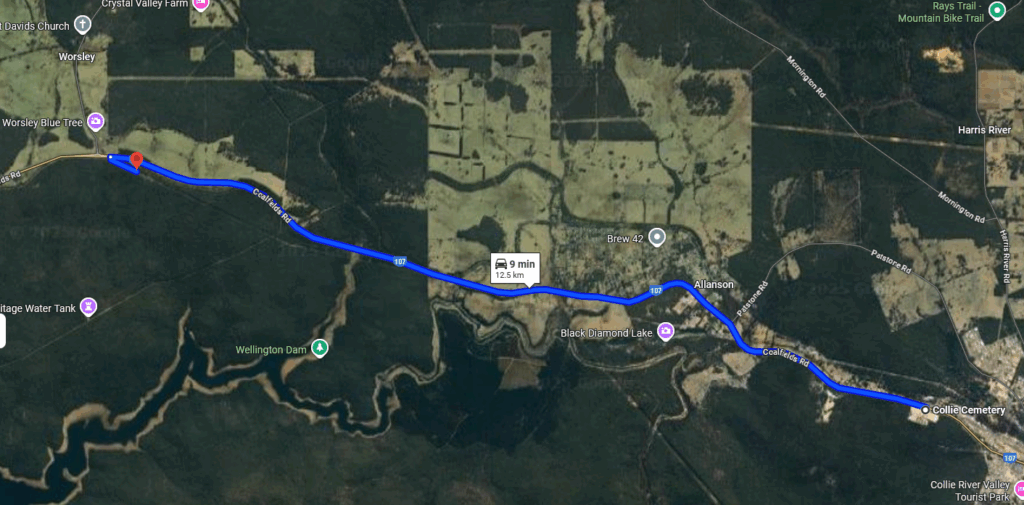Select the Wellington Dam marker

(319, 349)
